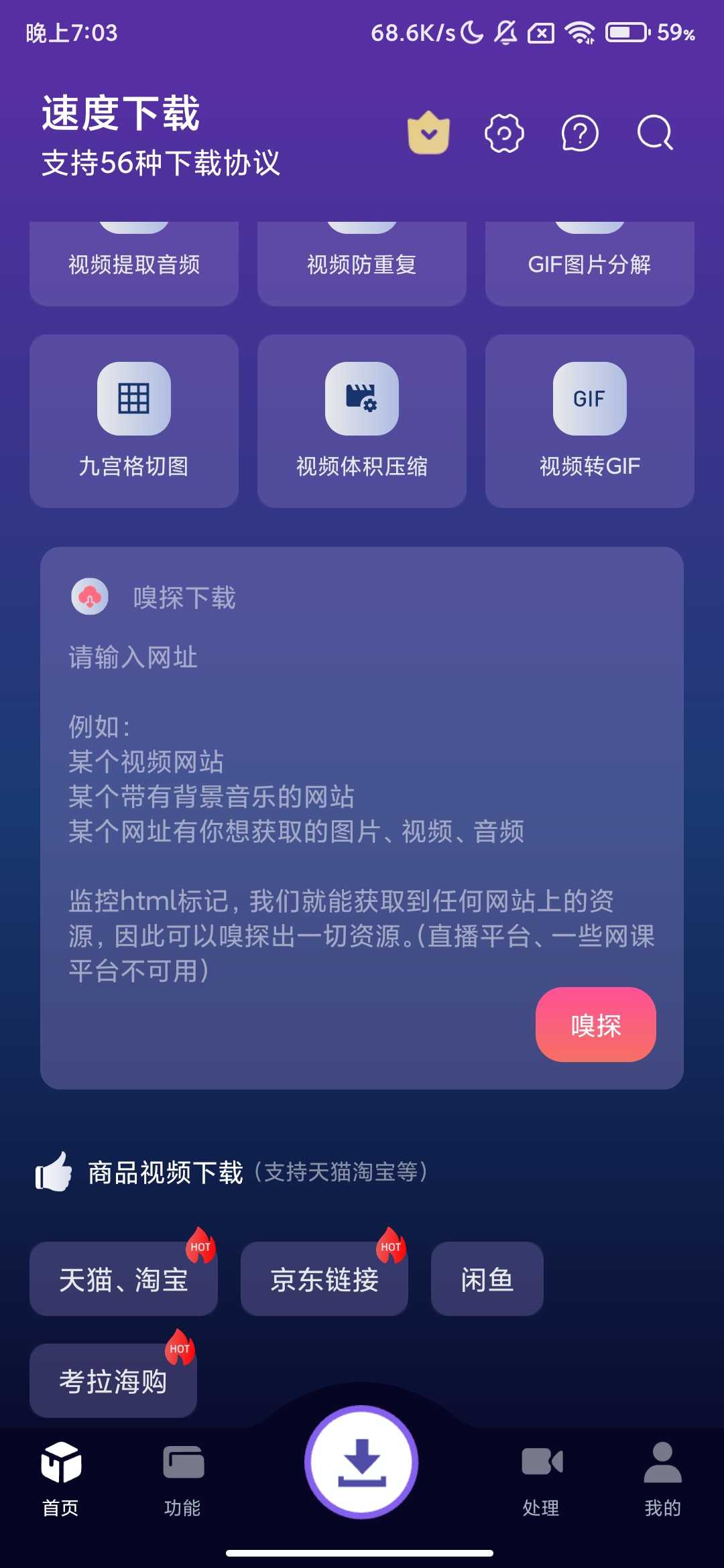Open the help question mark
The image size is (724, 1568).
pyautogui.click(x=579, y=133)
